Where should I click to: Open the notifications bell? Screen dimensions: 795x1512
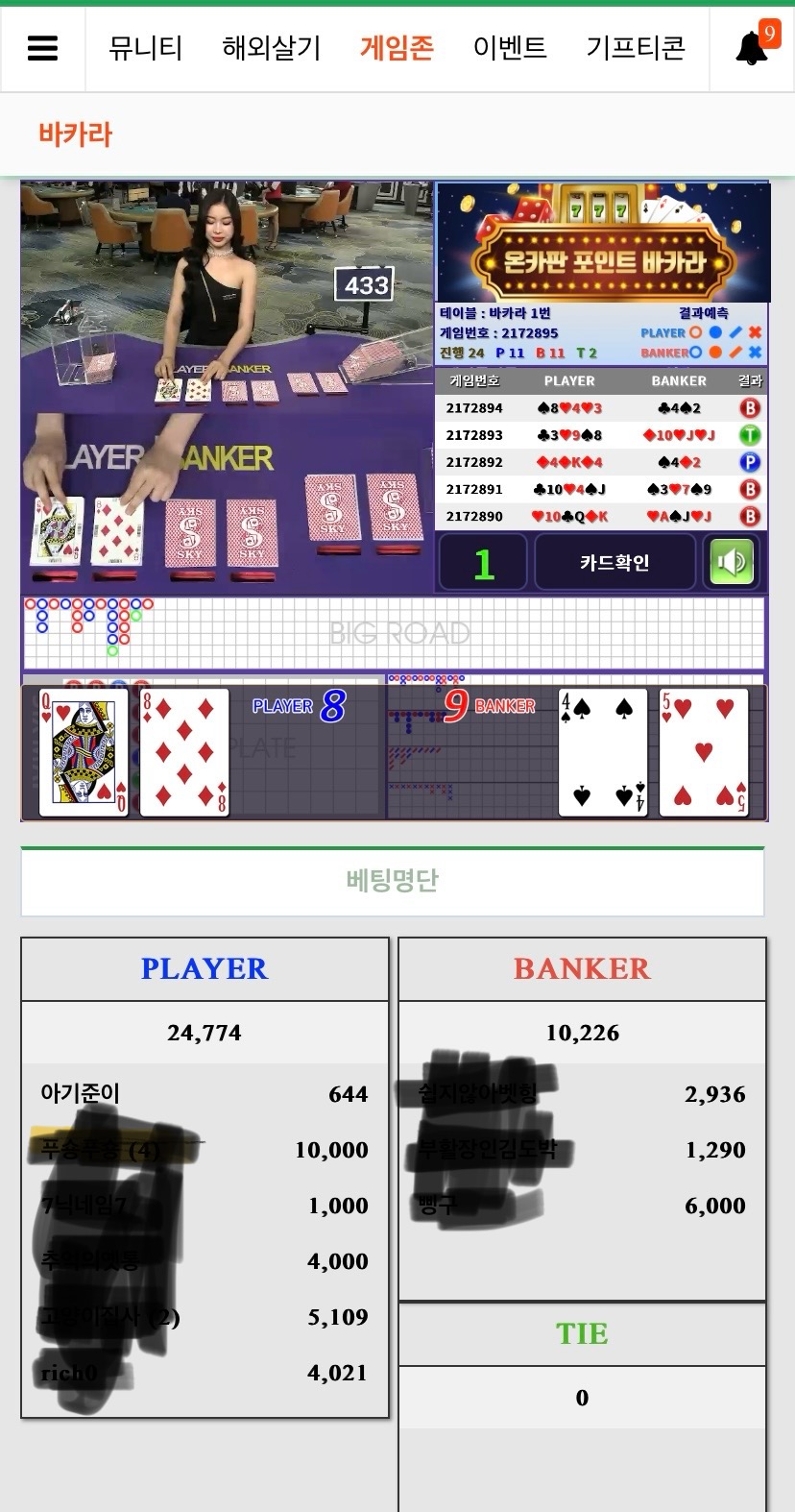tap(752, 48)
